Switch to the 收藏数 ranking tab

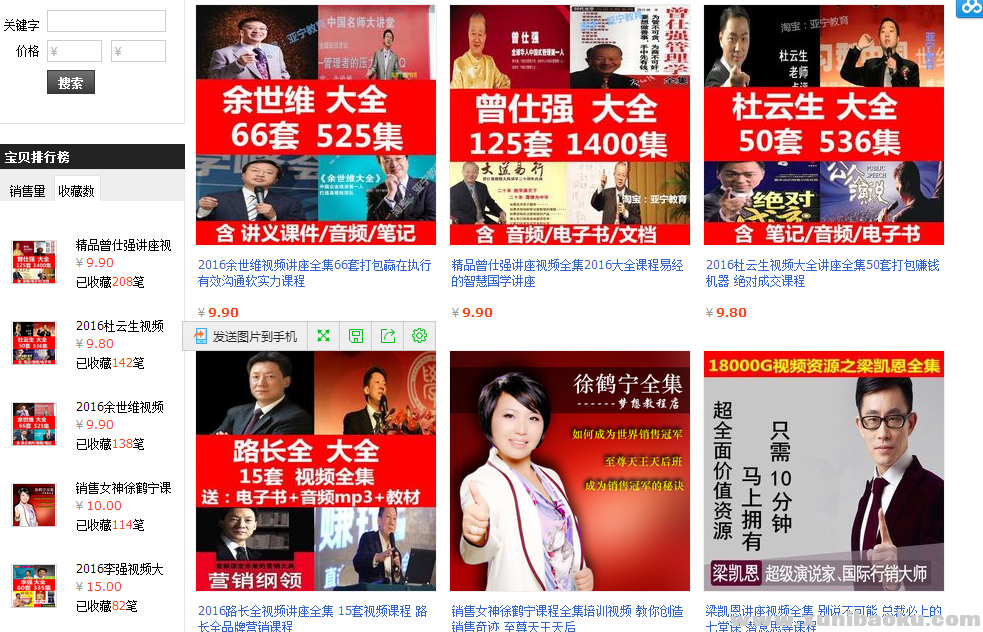click(76, 190)
